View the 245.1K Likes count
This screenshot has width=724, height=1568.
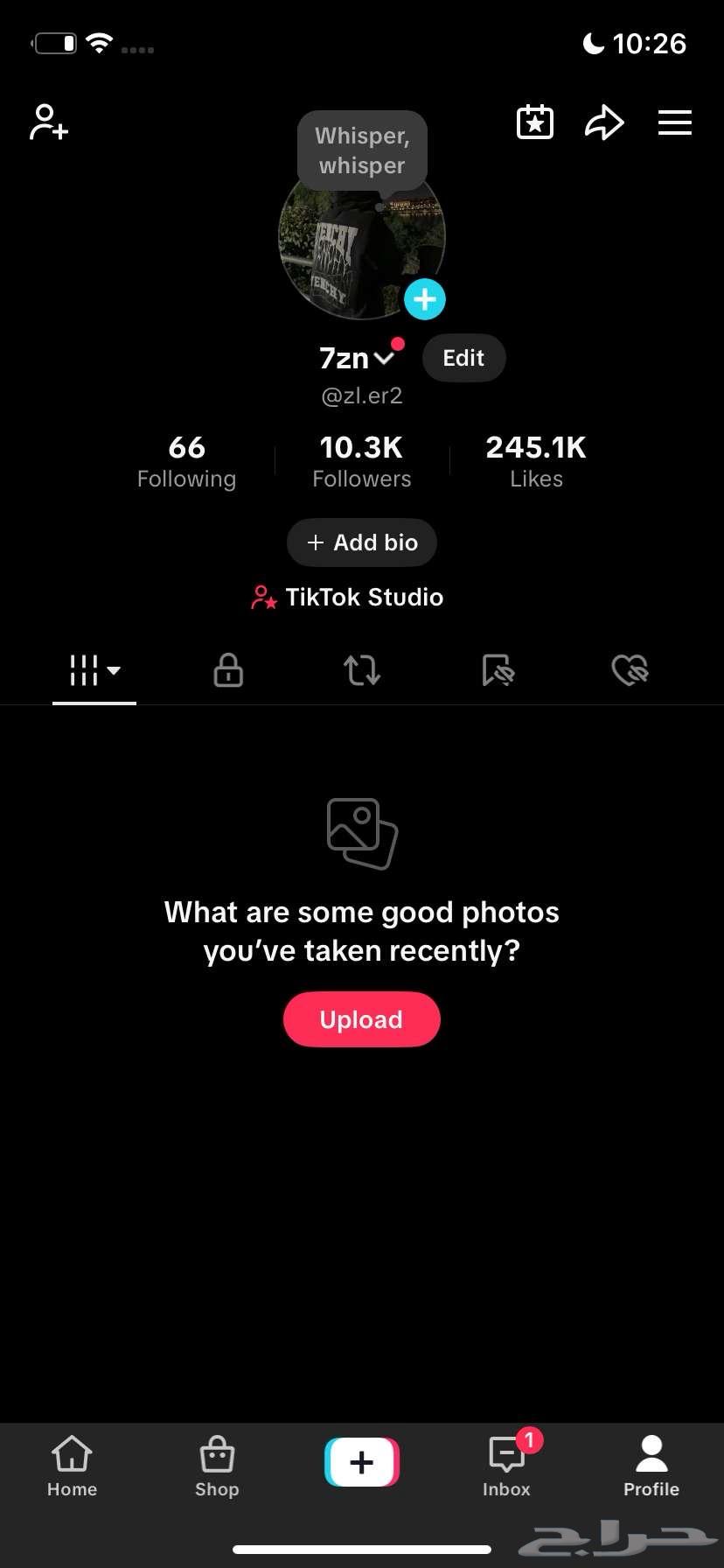coord(536,462)
